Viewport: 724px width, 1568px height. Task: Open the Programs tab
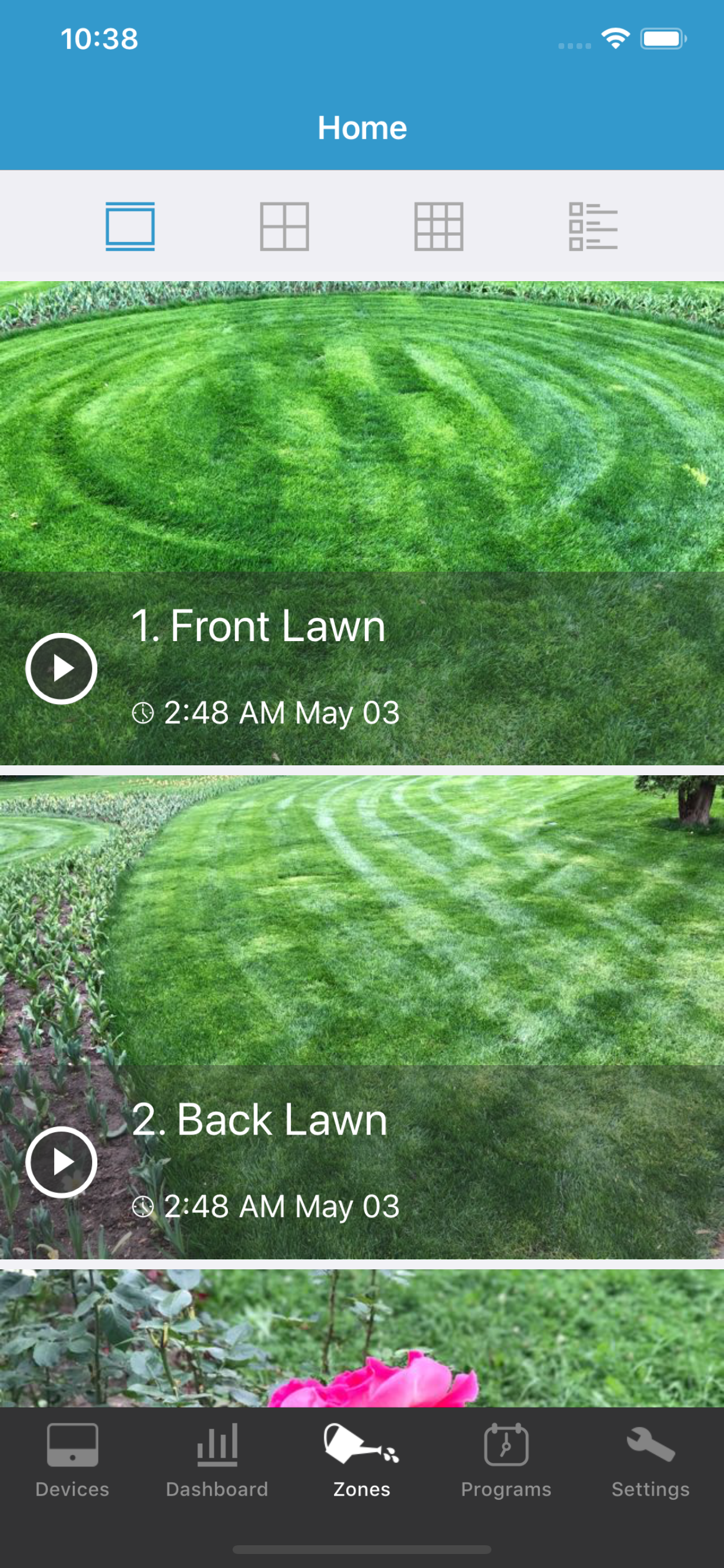pyautogui.click(x=506, y=1461)
